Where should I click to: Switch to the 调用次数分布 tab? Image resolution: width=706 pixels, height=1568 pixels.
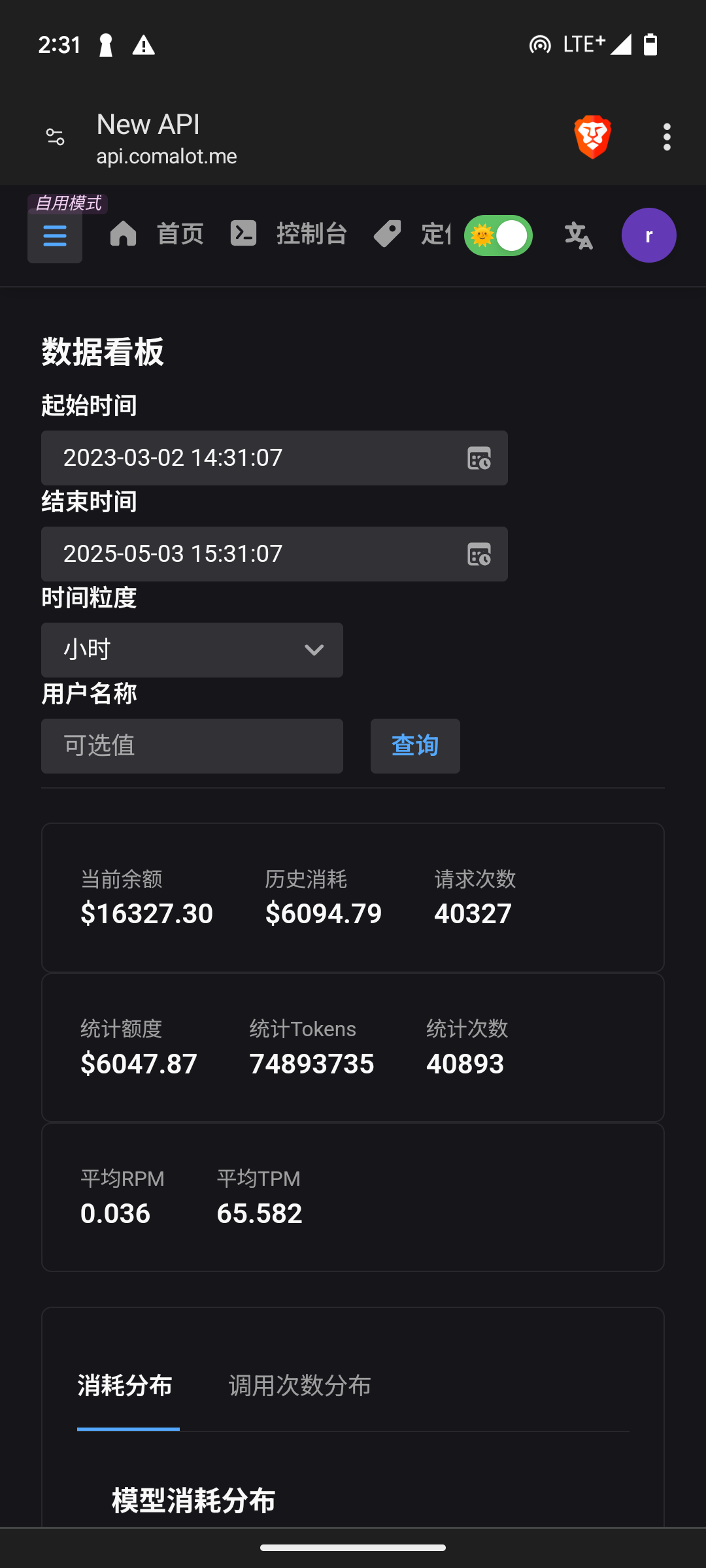300,1385
